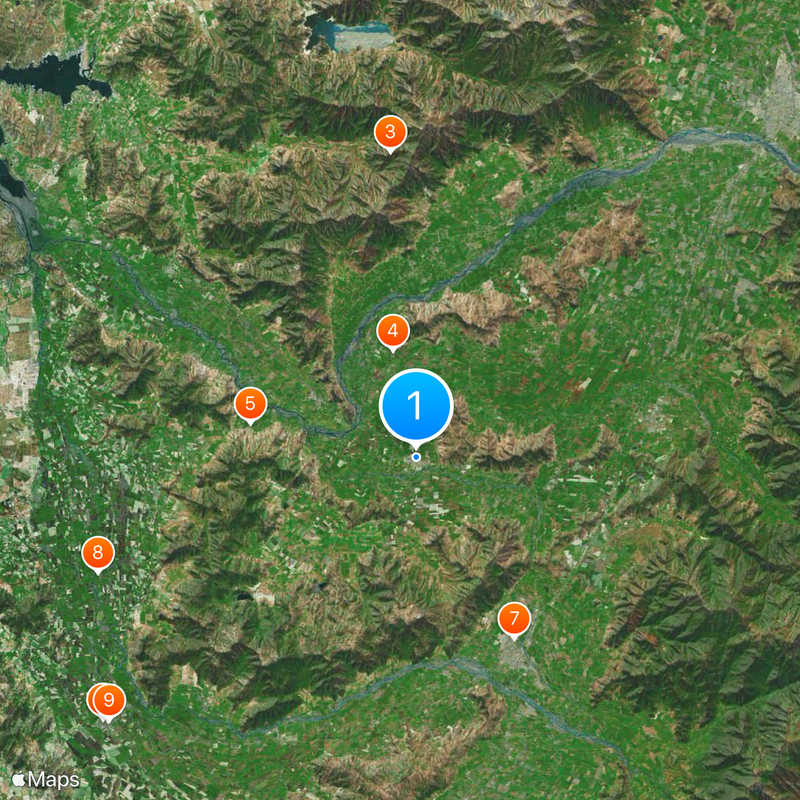Tap the orange pin numbered 7

click(513, 618)
